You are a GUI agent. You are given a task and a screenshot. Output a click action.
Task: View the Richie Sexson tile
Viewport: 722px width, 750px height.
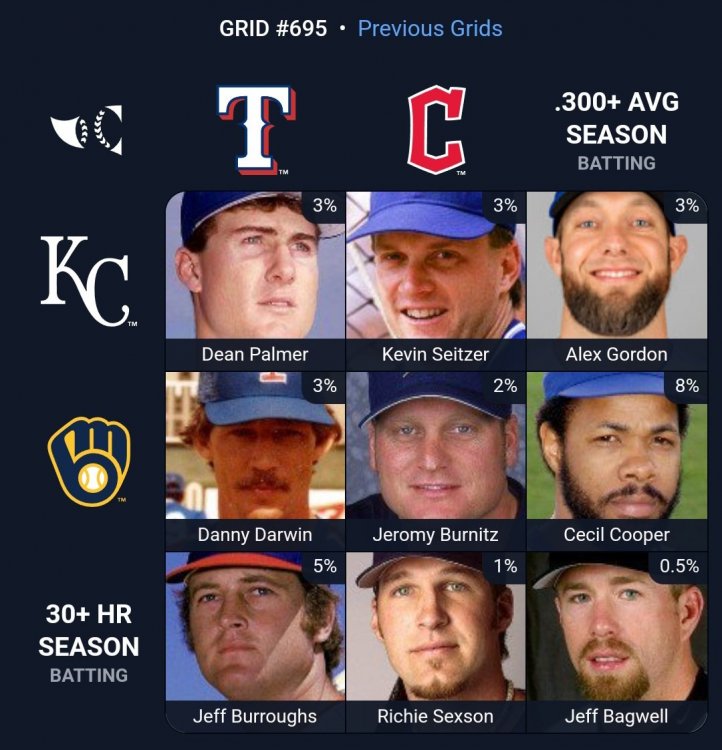point(435,641)
